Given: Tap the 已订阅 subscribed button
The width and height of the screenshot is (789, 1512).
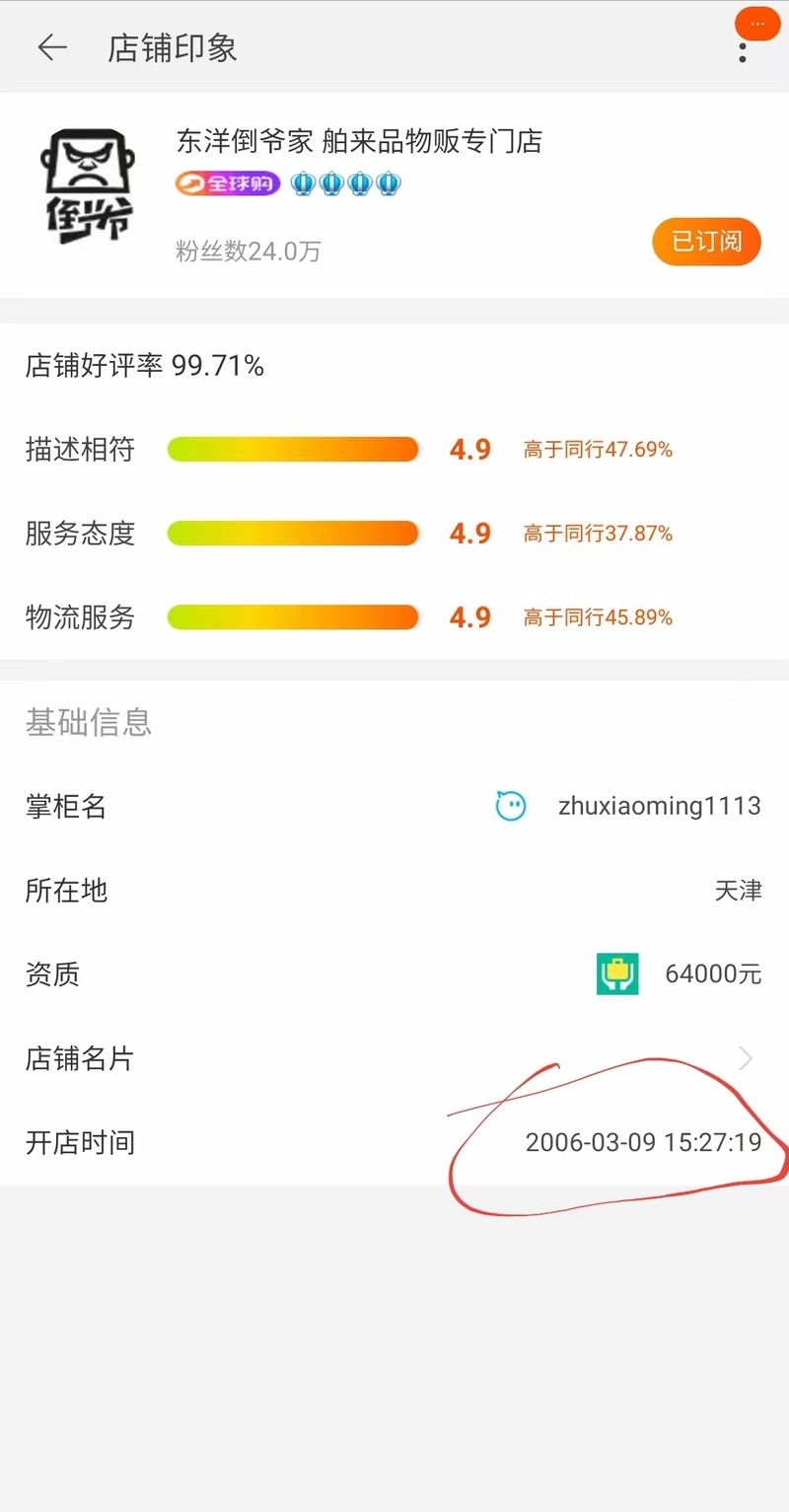Looking at the screenshot, I should coord(706,241).
